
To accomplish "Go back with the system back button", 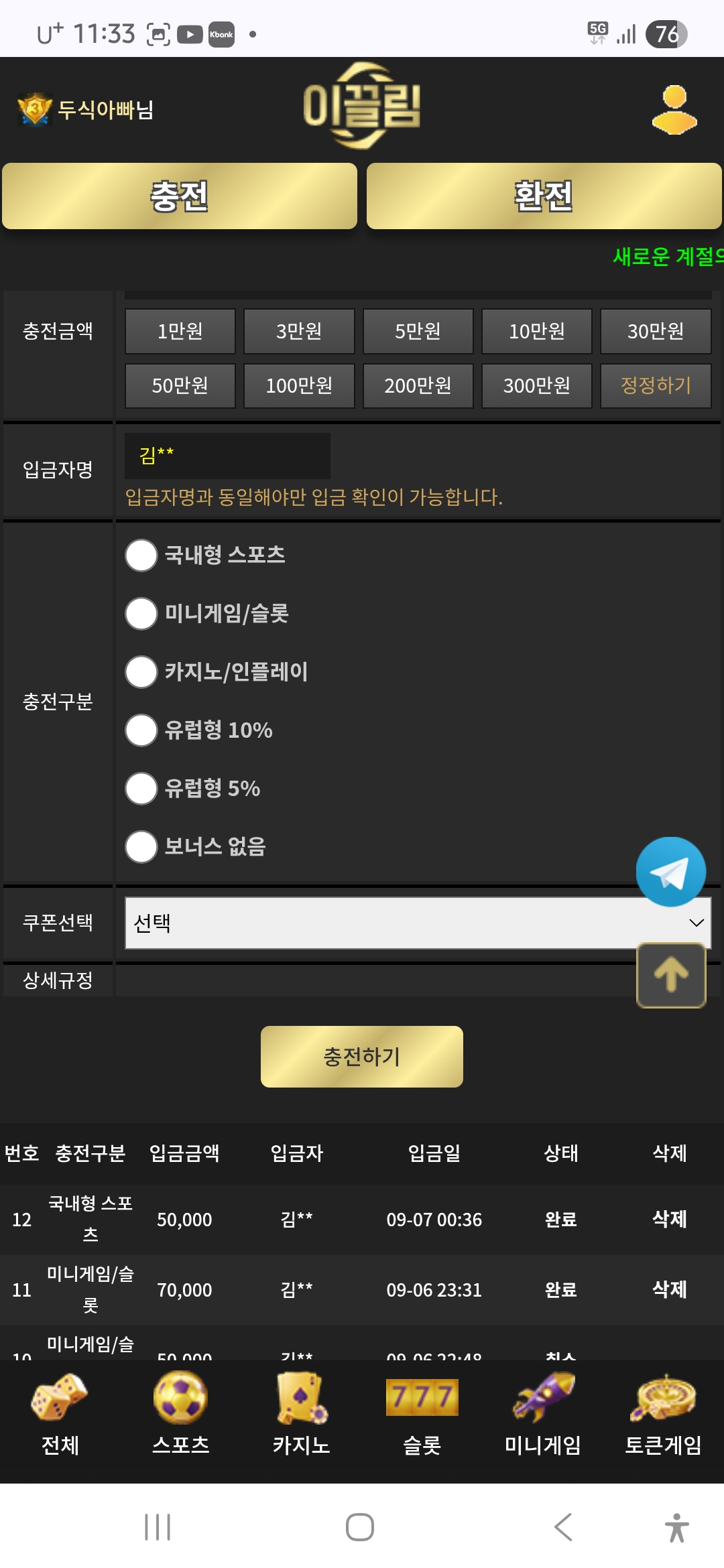I will [x=563, y=1527].
